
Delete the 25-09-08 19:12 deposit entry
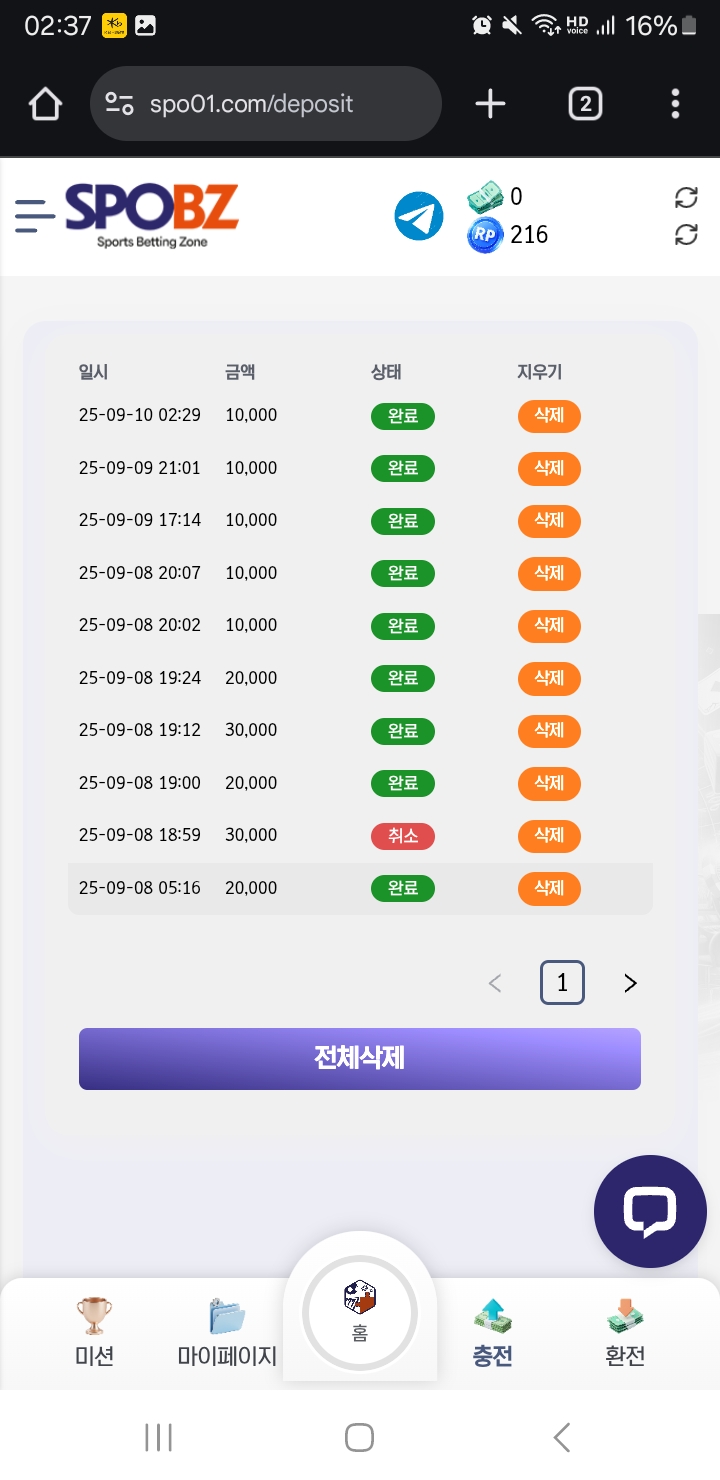(x=549, y=731)
